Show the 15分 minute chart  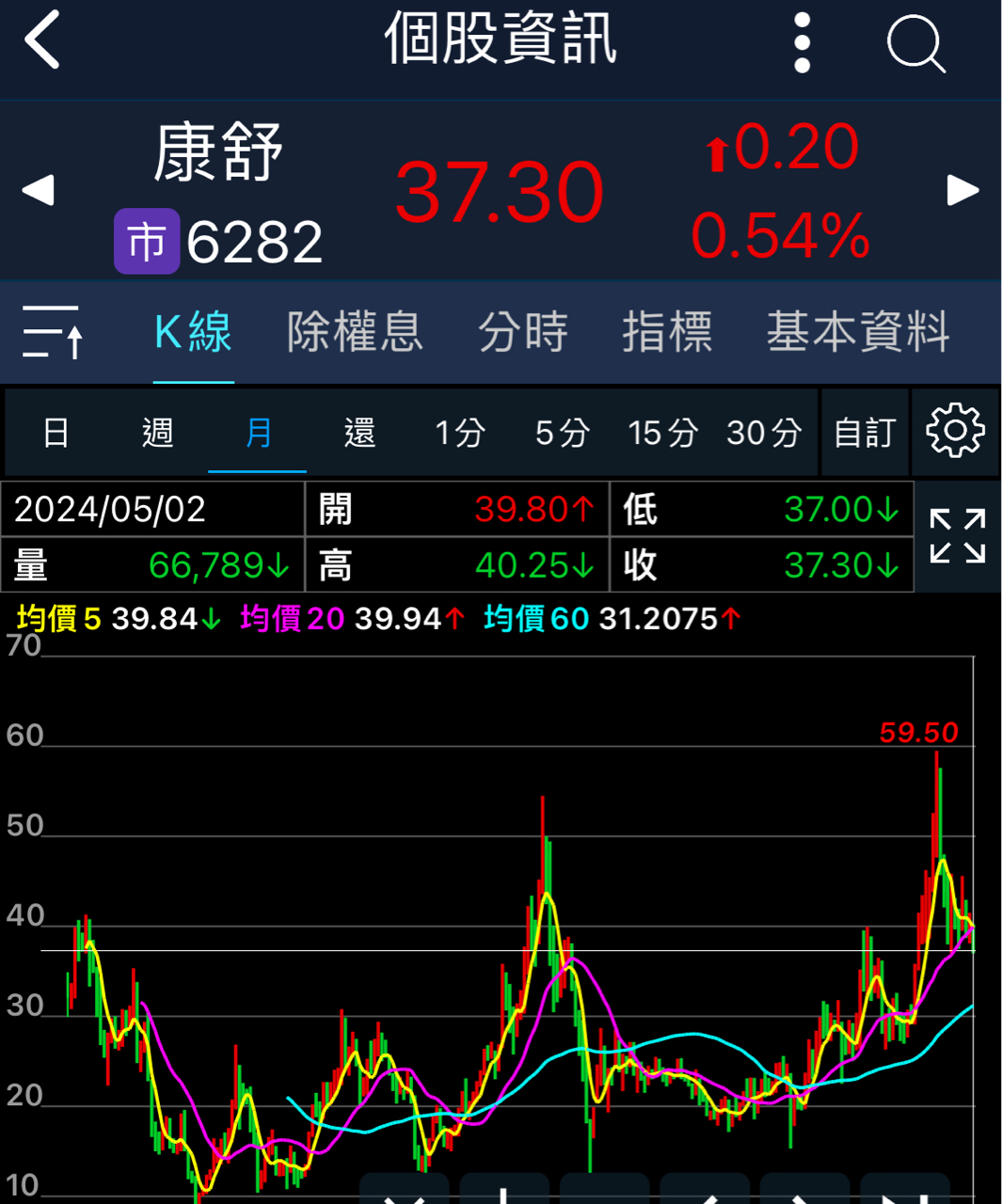pyautogui.click(x=662, y=433)
